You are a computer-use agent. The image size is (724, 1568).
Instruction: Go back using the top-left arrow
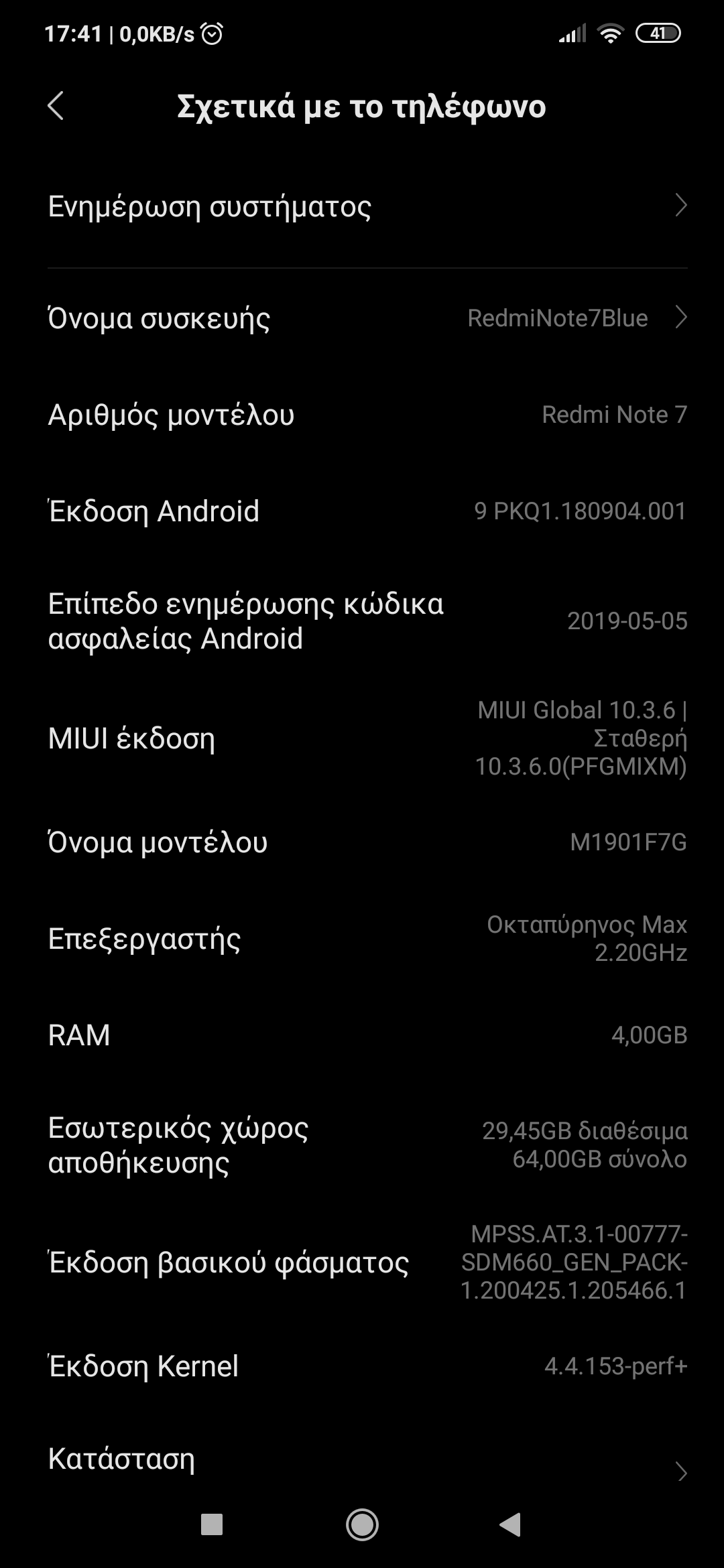pos(56,106)
